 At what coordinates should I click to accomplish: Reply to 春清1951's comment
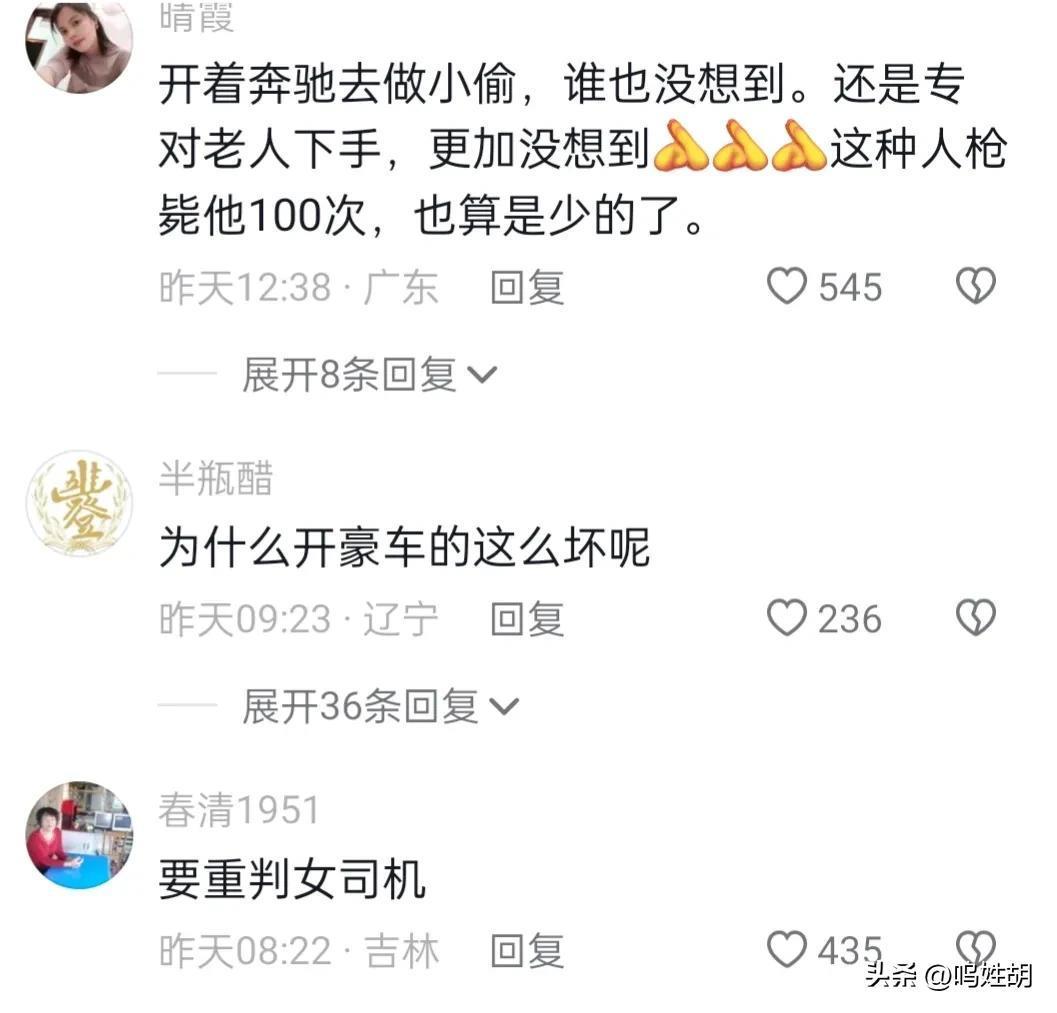pyautogui.click(x=527, y=950)
